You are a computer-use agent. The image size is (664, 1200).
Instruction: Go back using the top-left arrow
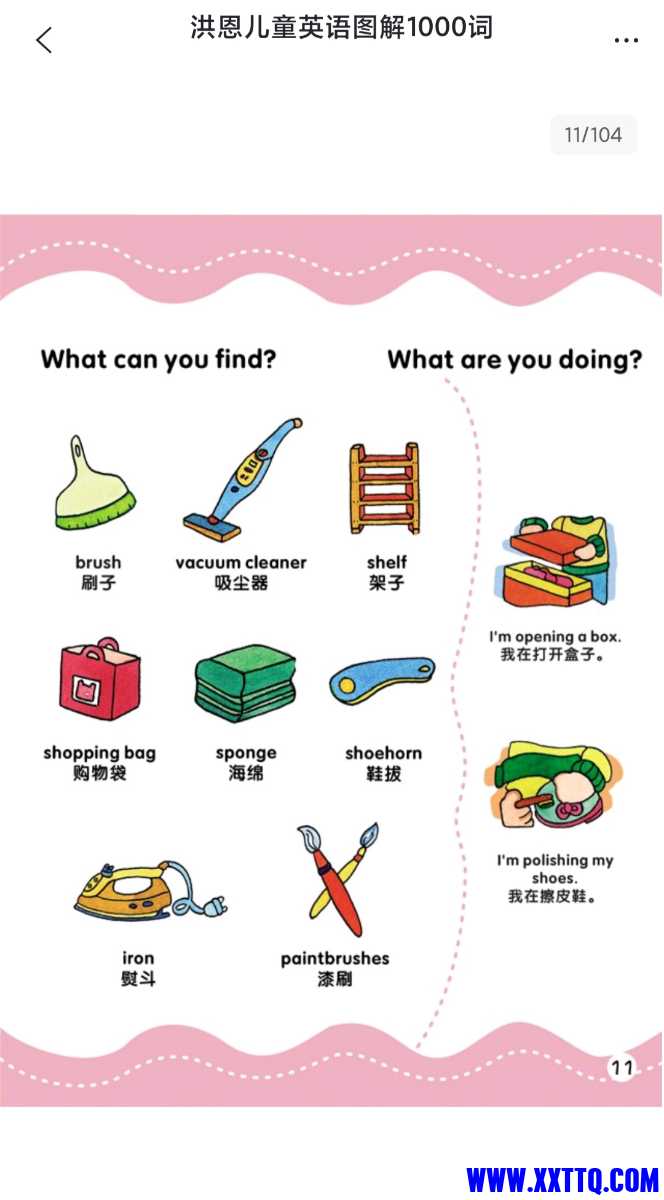coord(43,40)
